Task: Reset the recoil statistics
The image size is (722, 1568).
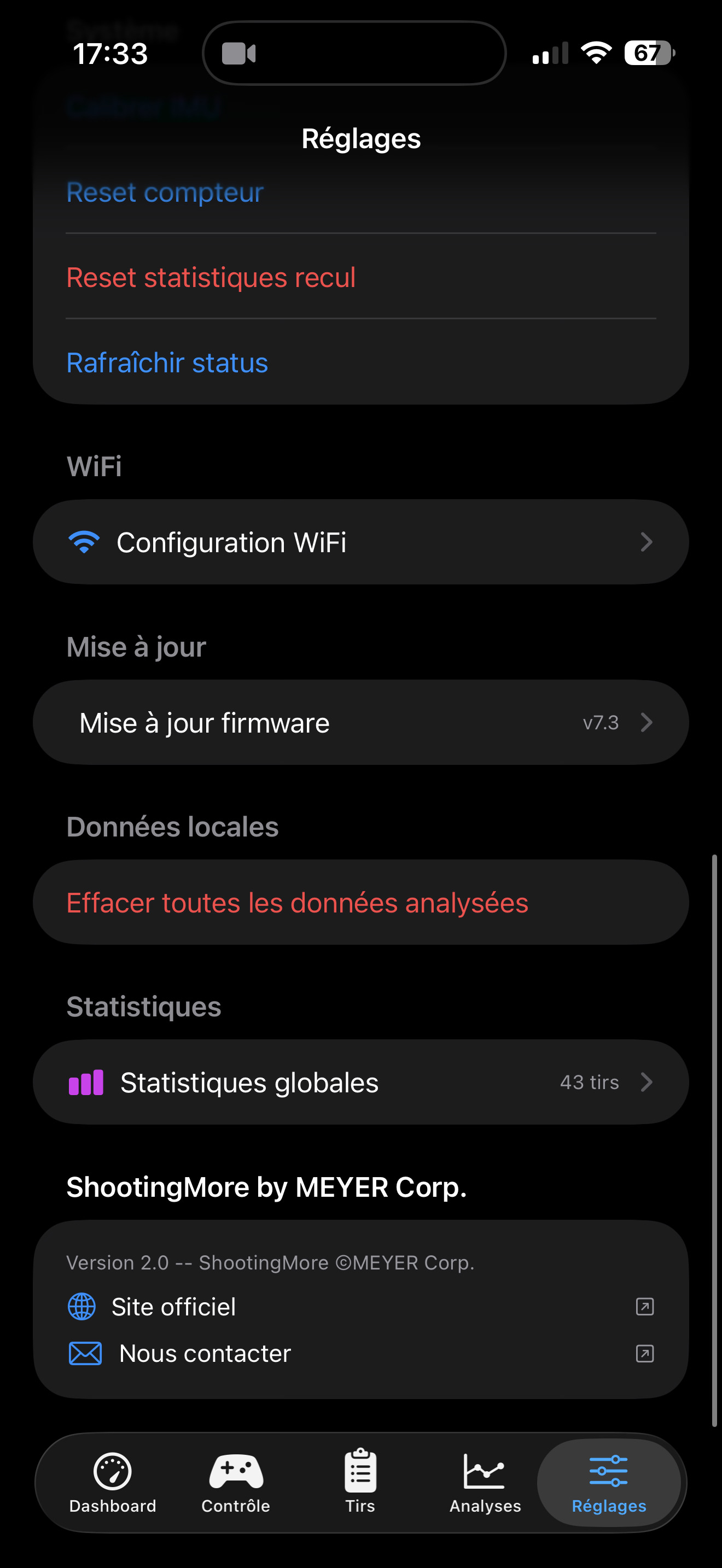Action: tap(211, 278)
